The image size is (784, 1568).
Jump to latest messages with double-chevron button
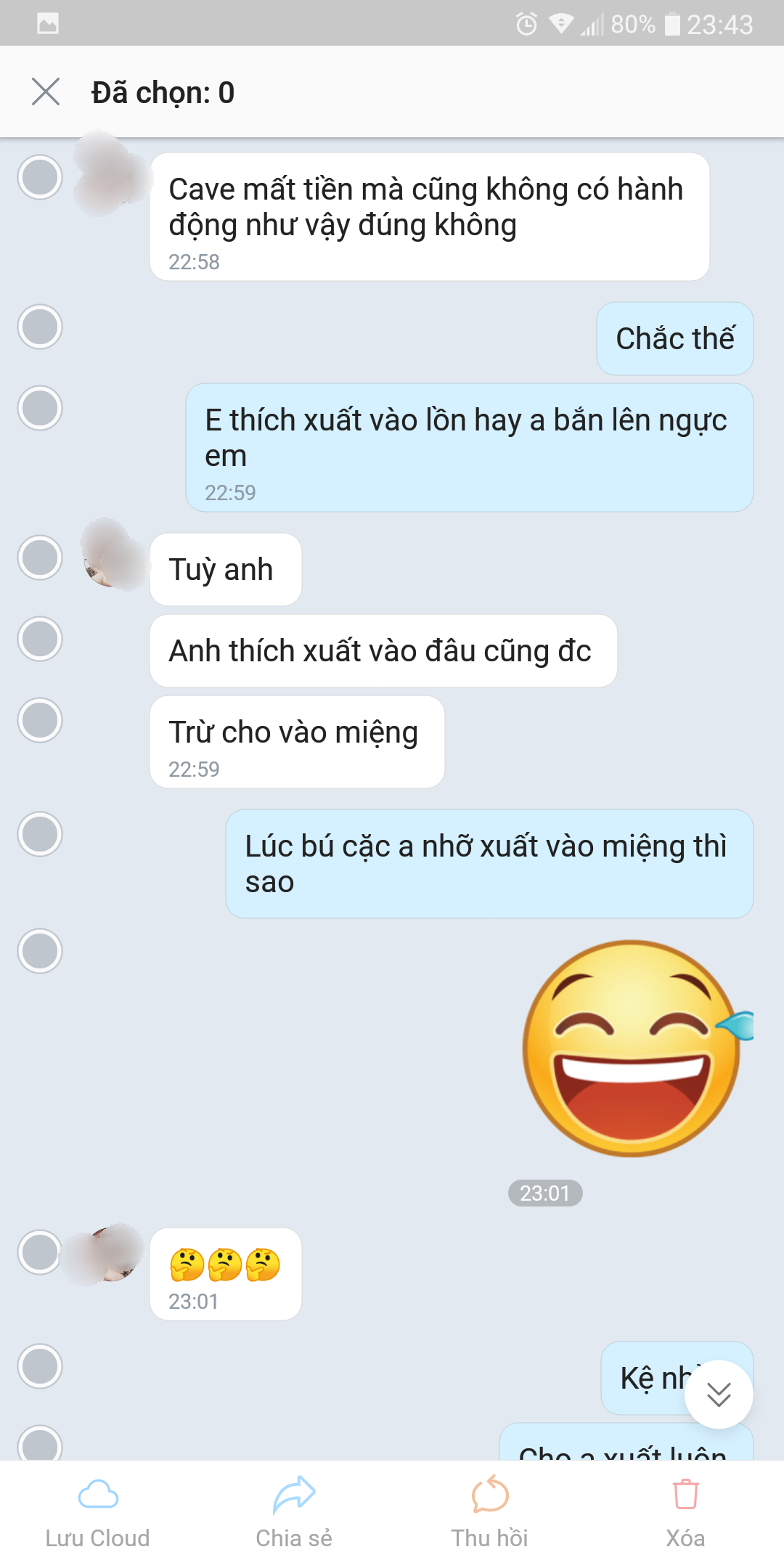coord(719,1395)
